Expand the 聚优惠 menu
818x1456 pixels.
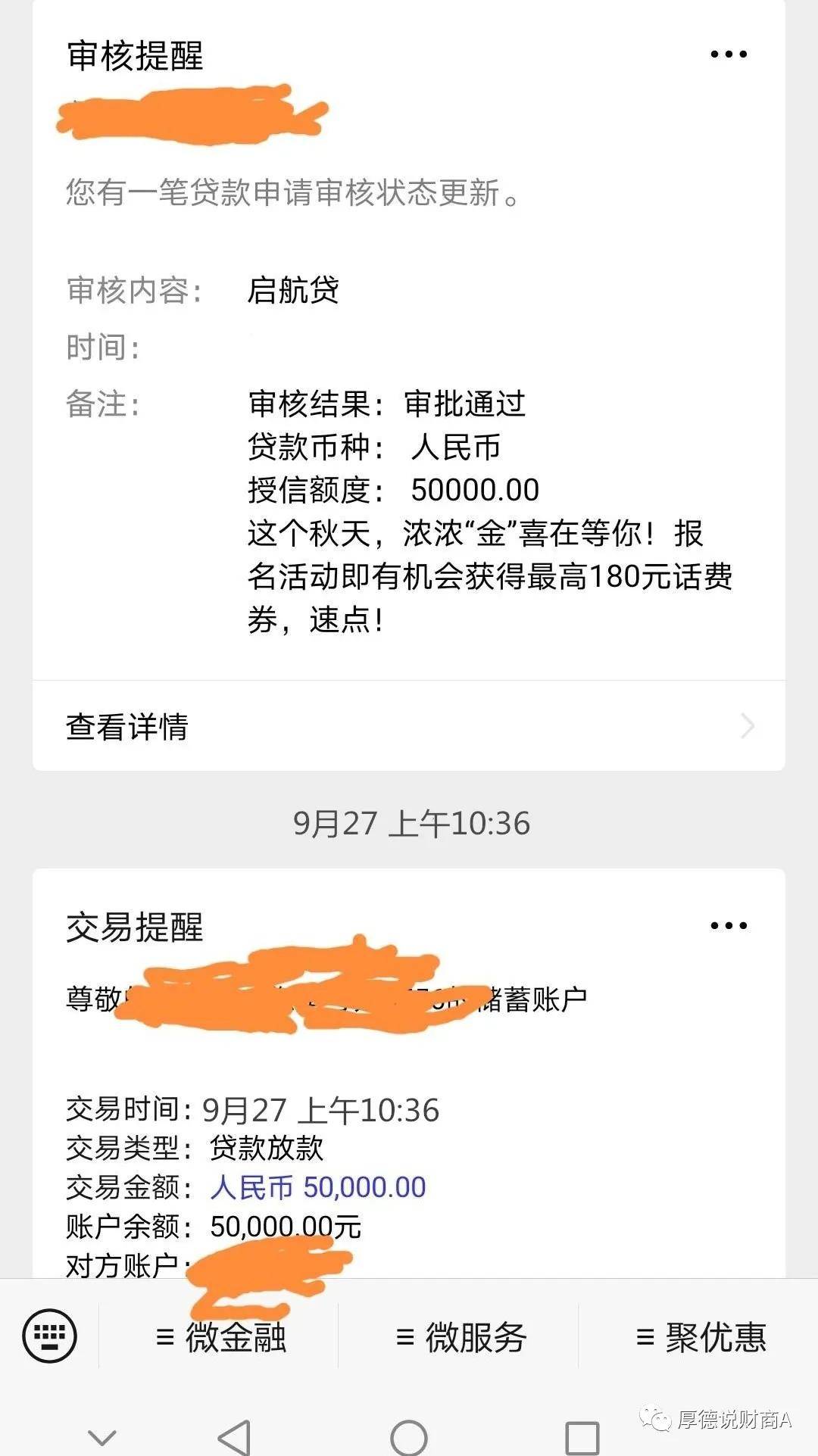click(x=700, y=1337)
